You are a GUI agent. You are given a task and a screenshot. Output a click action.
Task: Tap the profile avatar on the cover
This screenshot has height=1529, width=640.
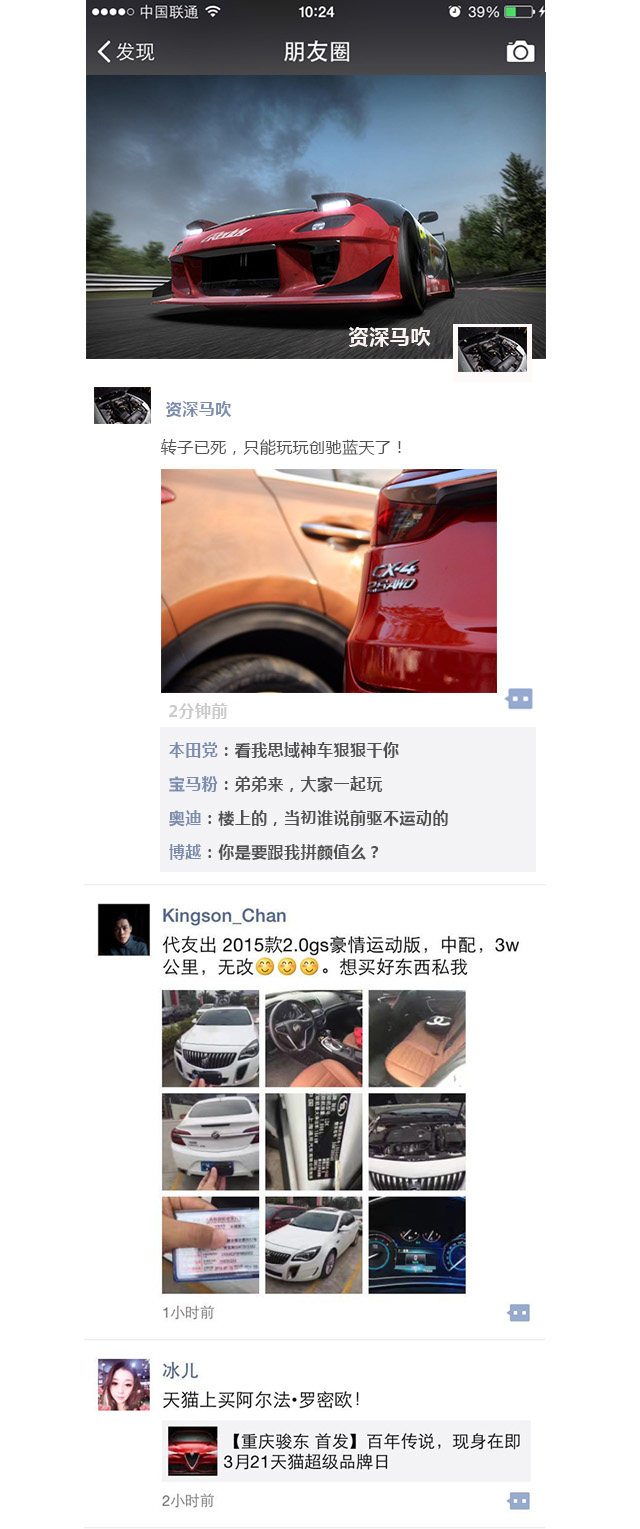pyautogui.click(x=492, y=350)
